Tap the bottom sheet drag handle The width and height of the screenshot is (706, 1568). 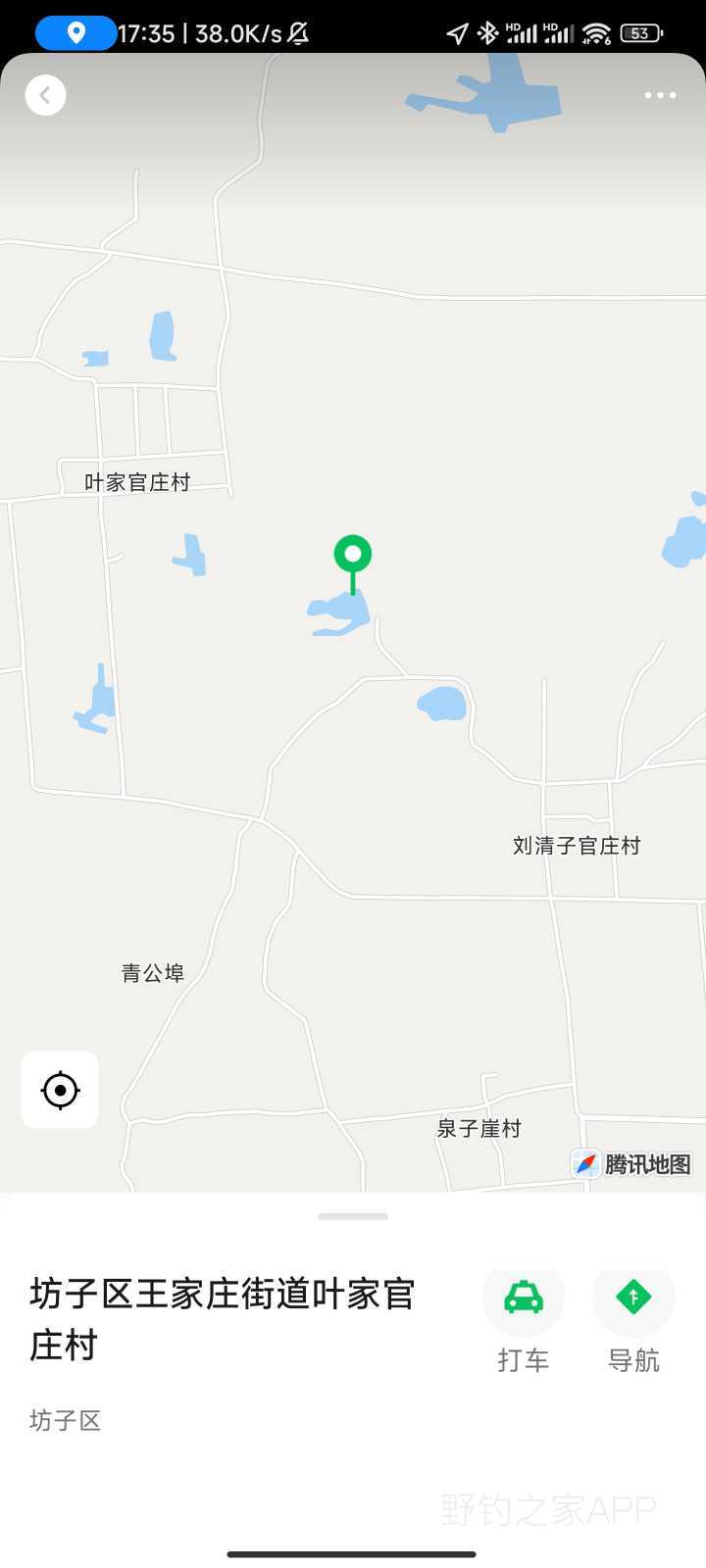click(353, 1216)
